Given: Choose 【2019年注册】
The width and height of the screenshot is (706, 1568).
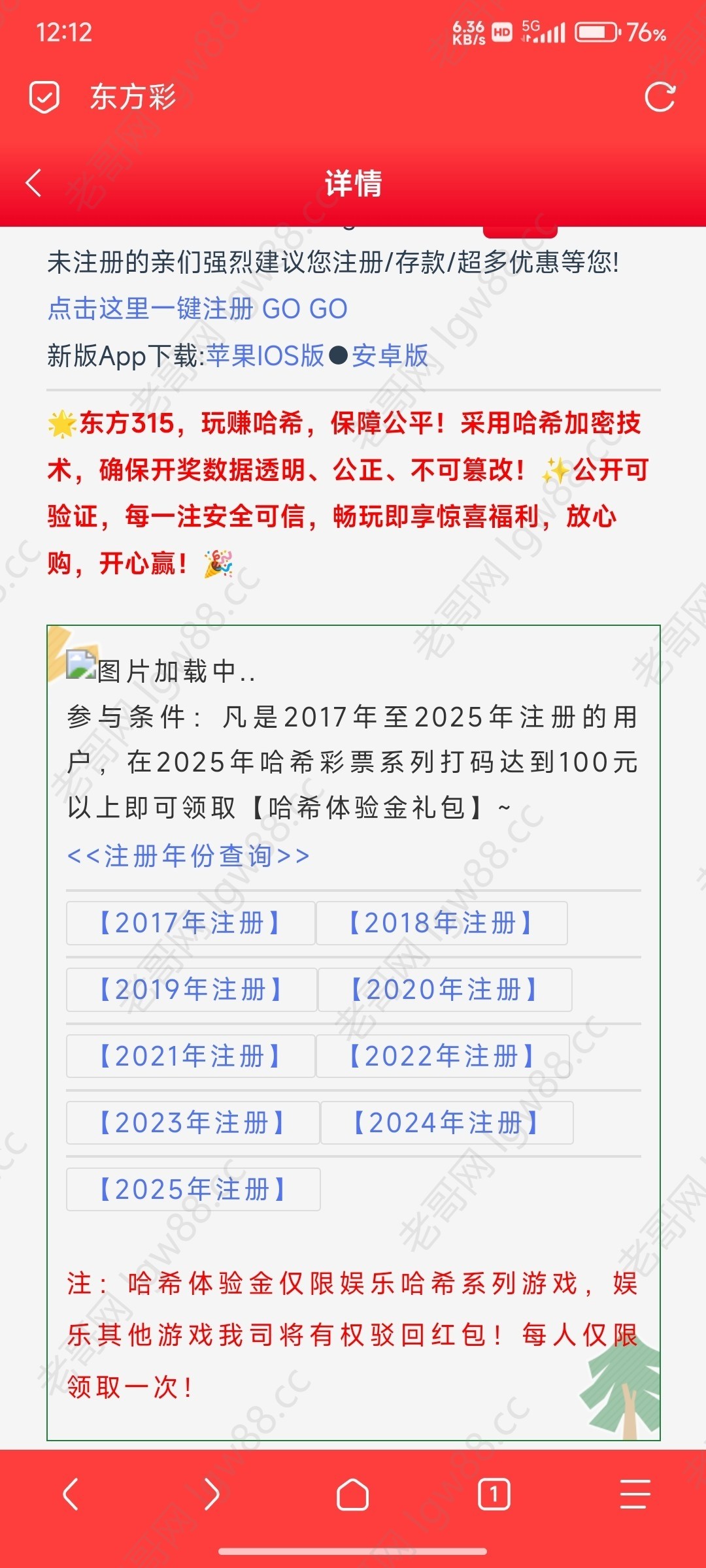Looking at the screenshot, I should (x=192, y=990).
